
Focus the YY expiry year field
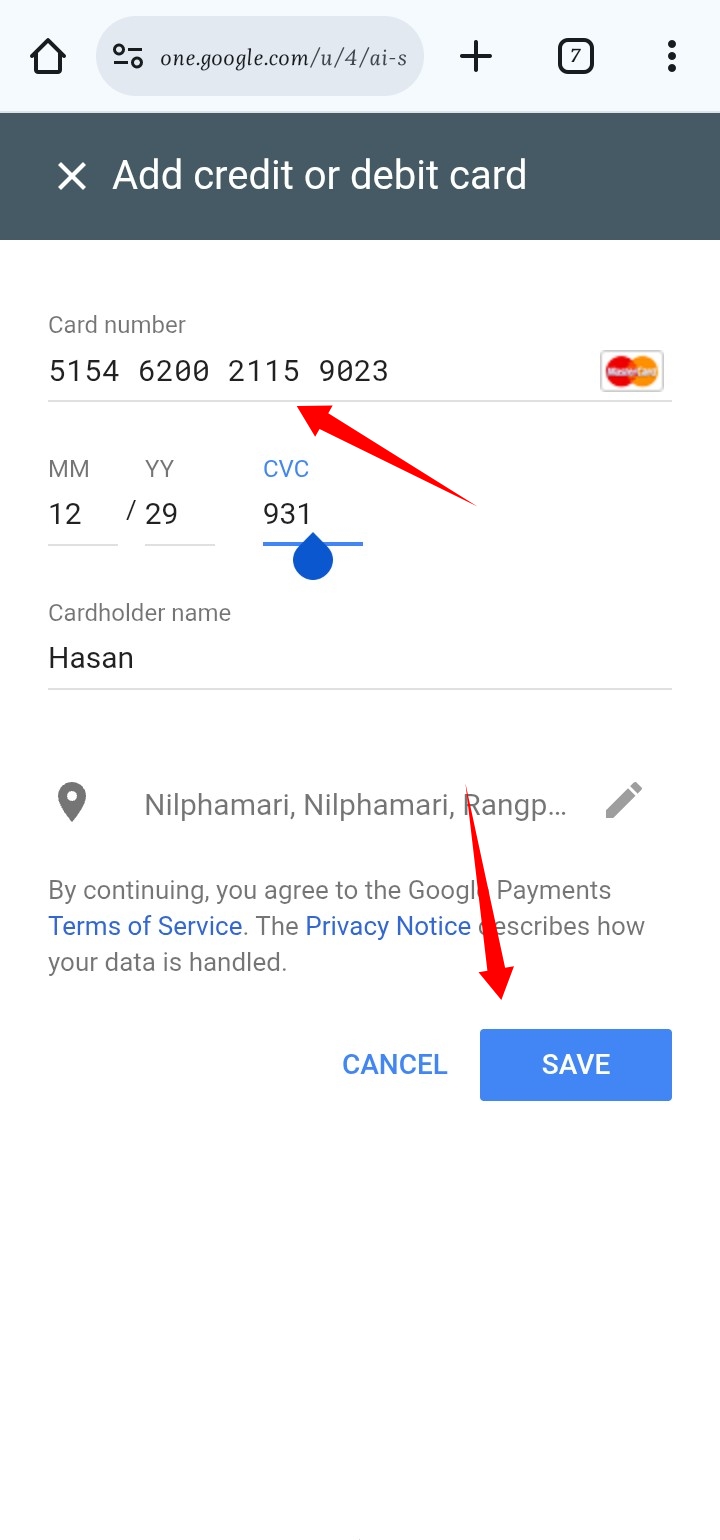click(x=179, y=515)
